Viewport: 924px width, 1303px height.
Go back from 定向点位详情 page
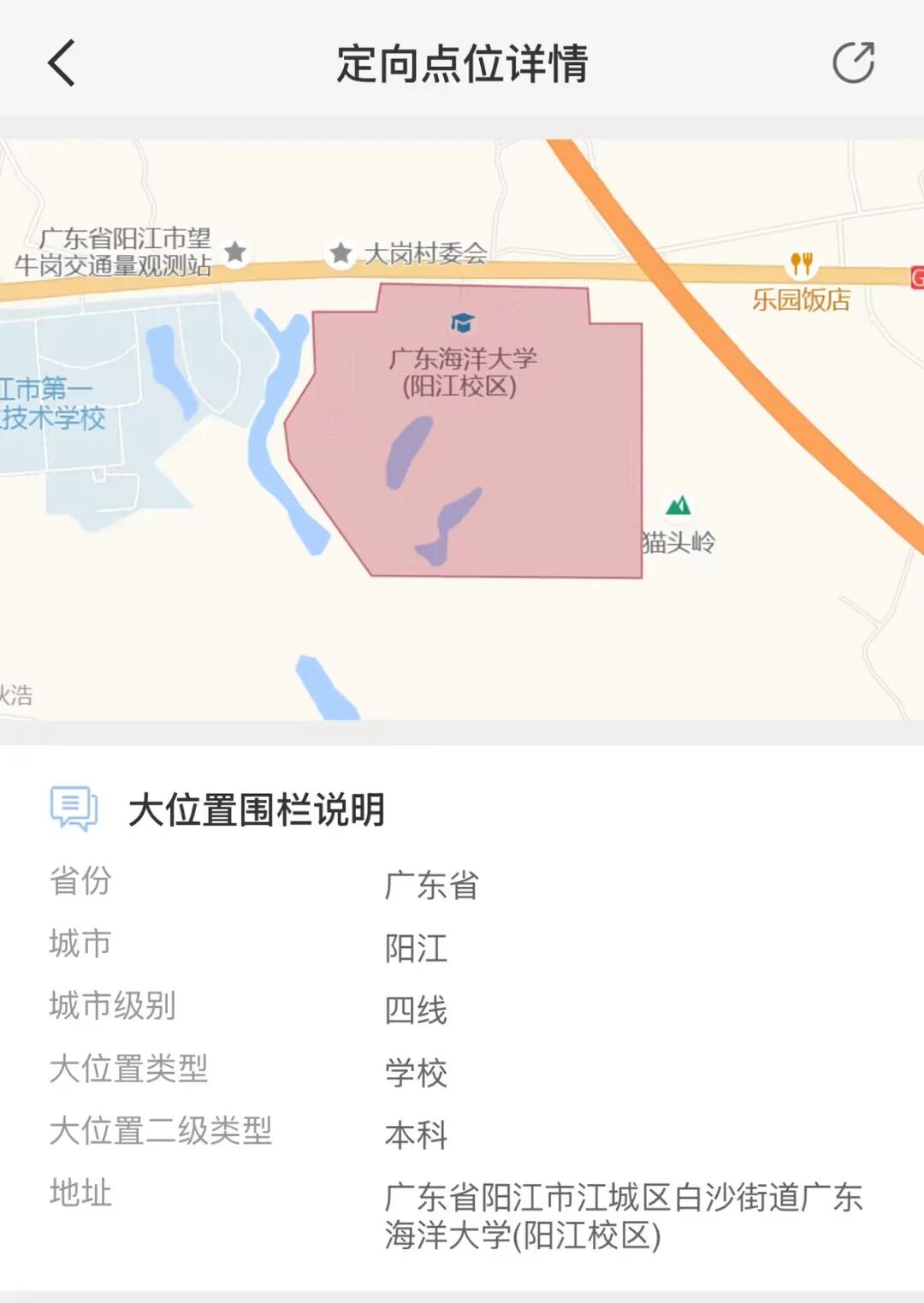pyautogui.click(x=62, y=63)
